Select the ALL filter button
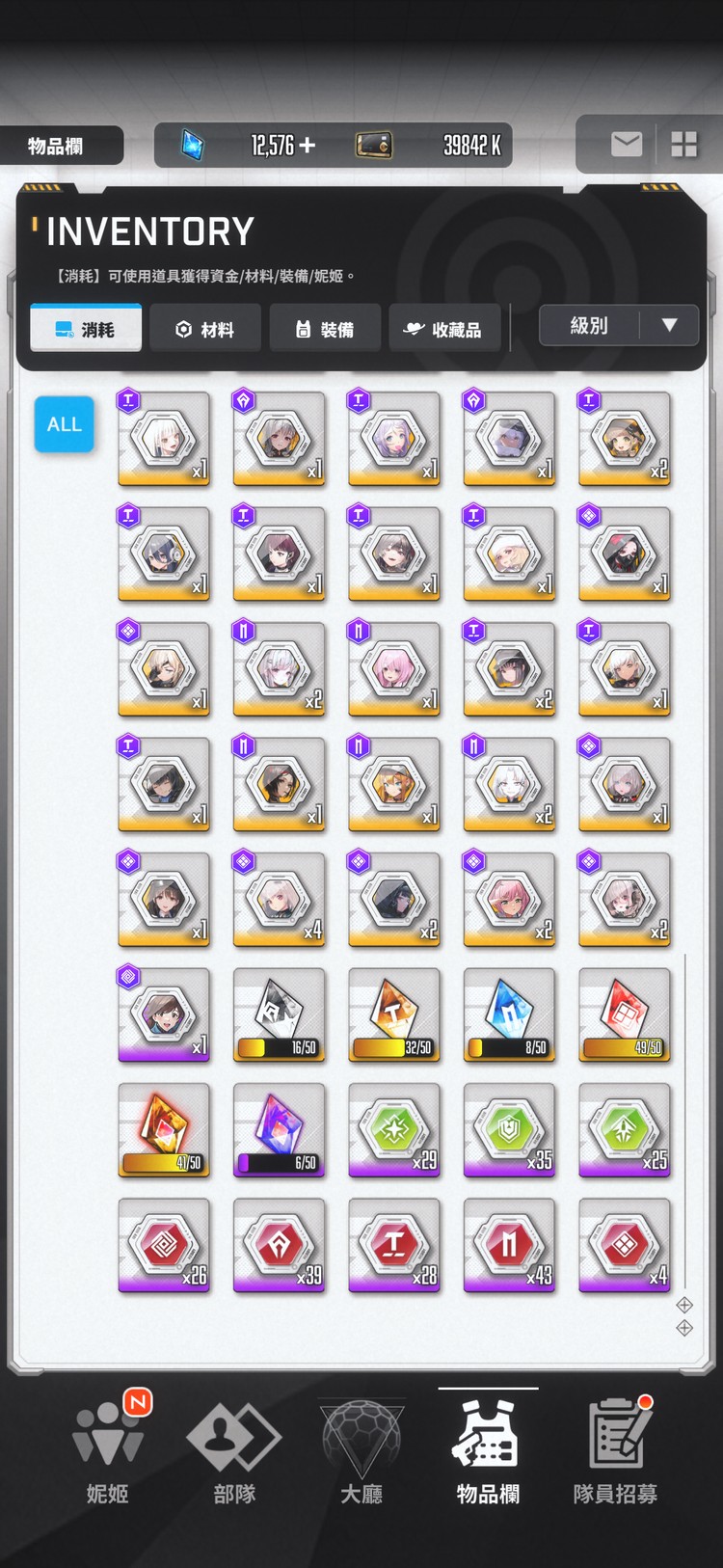 (x=65, y=424)
